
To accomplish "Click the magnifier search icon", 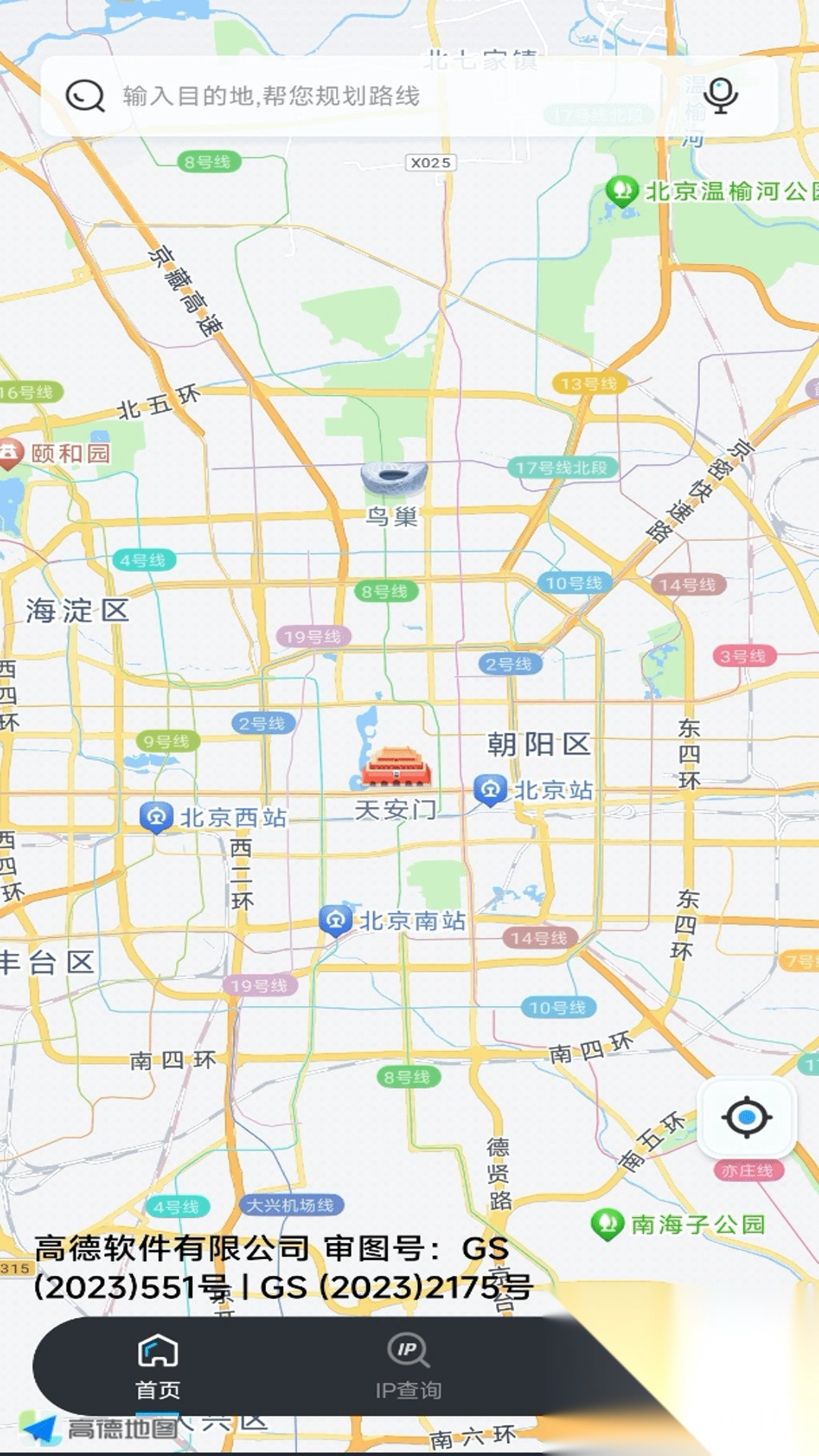I will click(x=83, y=96).
